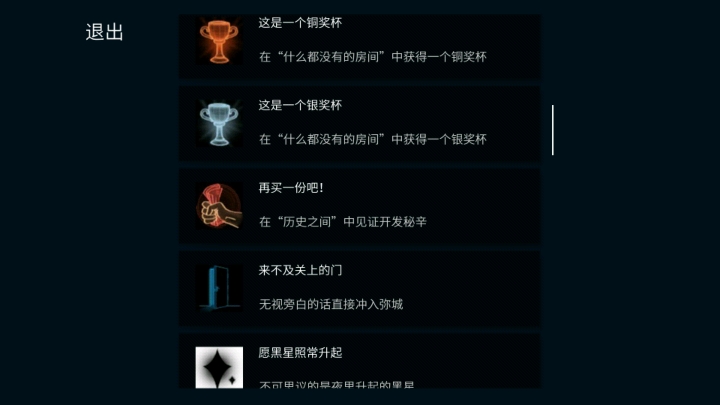Open the 再买一份吧! achievement entry
Screen dimensions: 720x405
[x=359, y=205]
